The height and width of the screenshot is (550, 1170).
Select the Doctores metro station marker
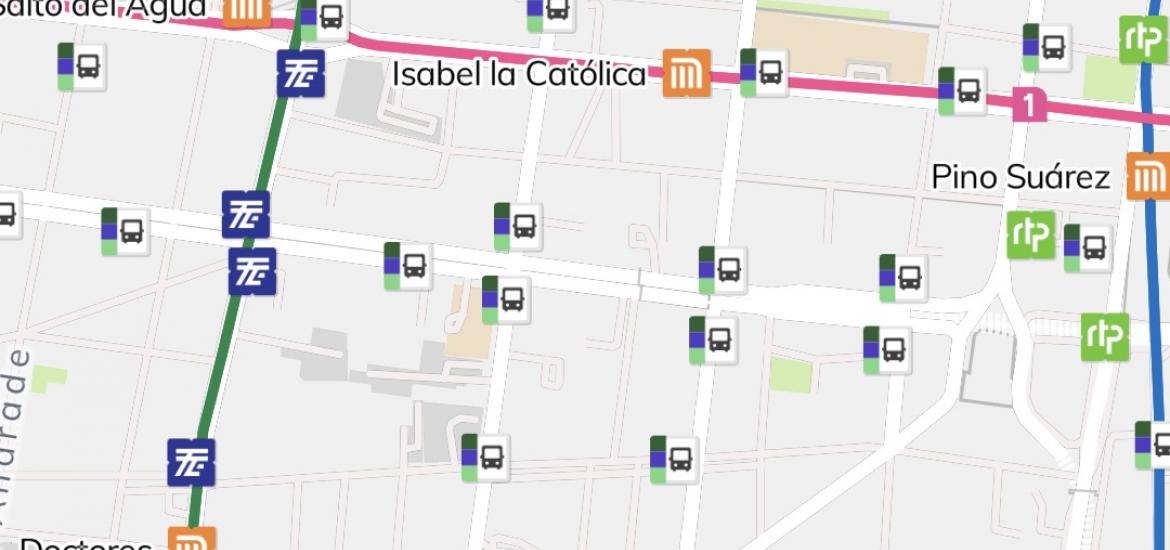(191, 541)
